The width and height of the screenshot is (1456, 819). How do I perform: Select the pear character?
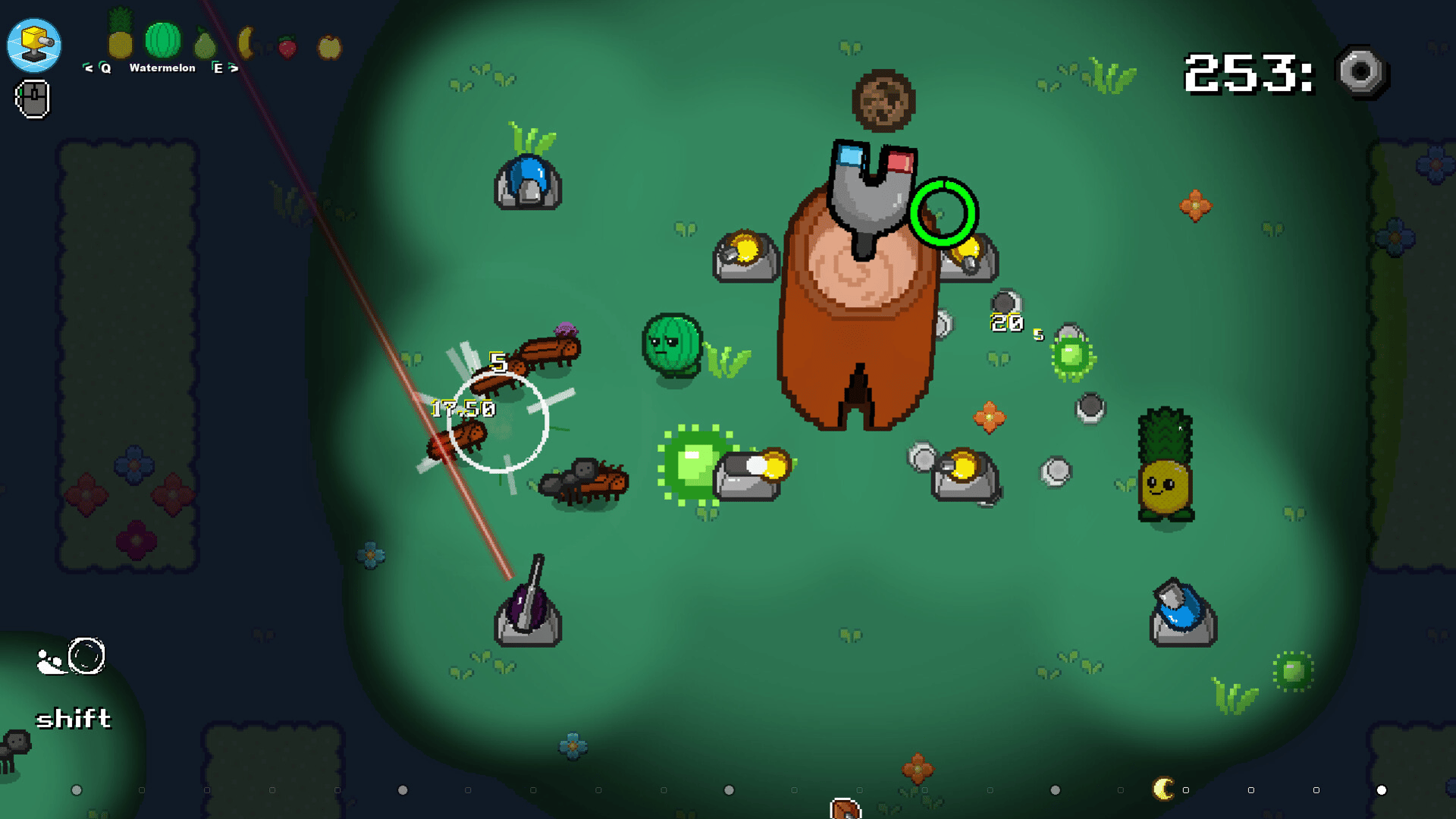click(205, 44)
